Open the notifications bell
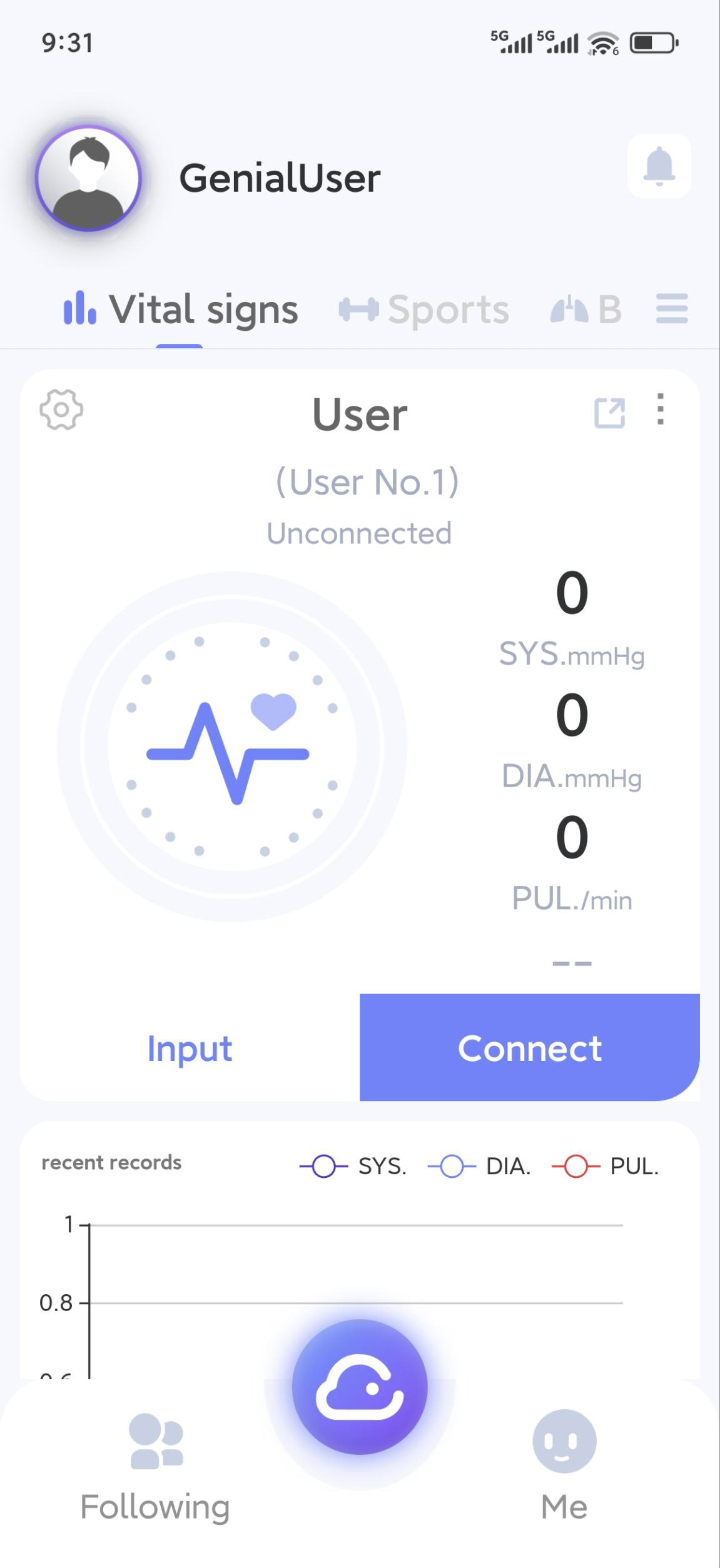Screen dimensions: 720x1568 659,166
